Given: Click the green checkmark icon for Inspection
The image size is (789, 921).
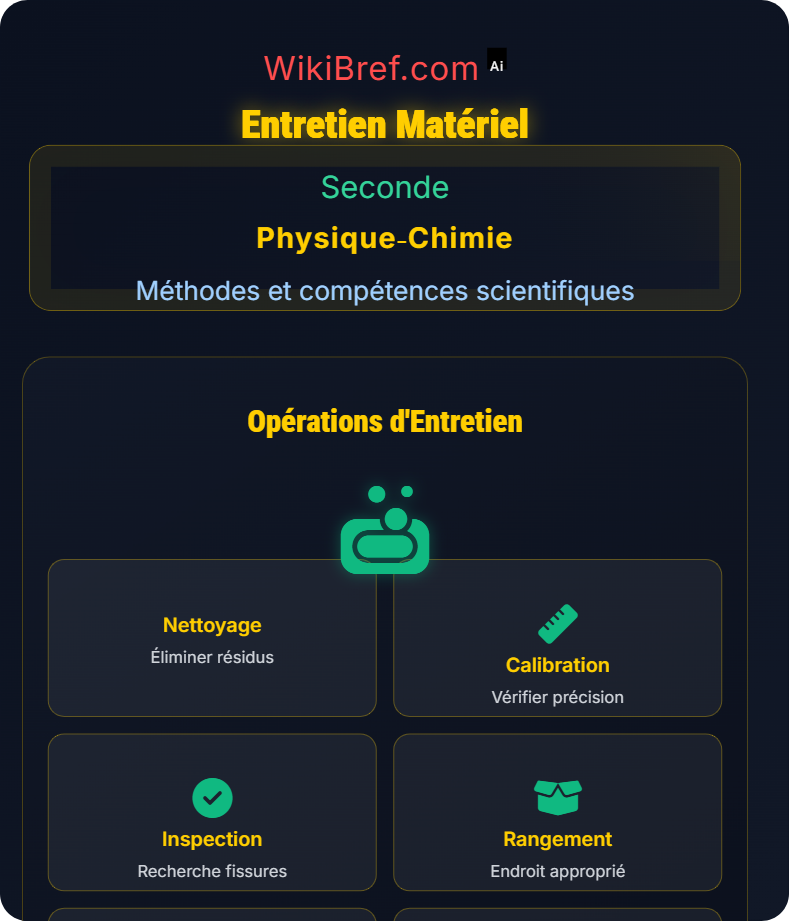Looking at the screenshot, I should [x=212, y=798].
